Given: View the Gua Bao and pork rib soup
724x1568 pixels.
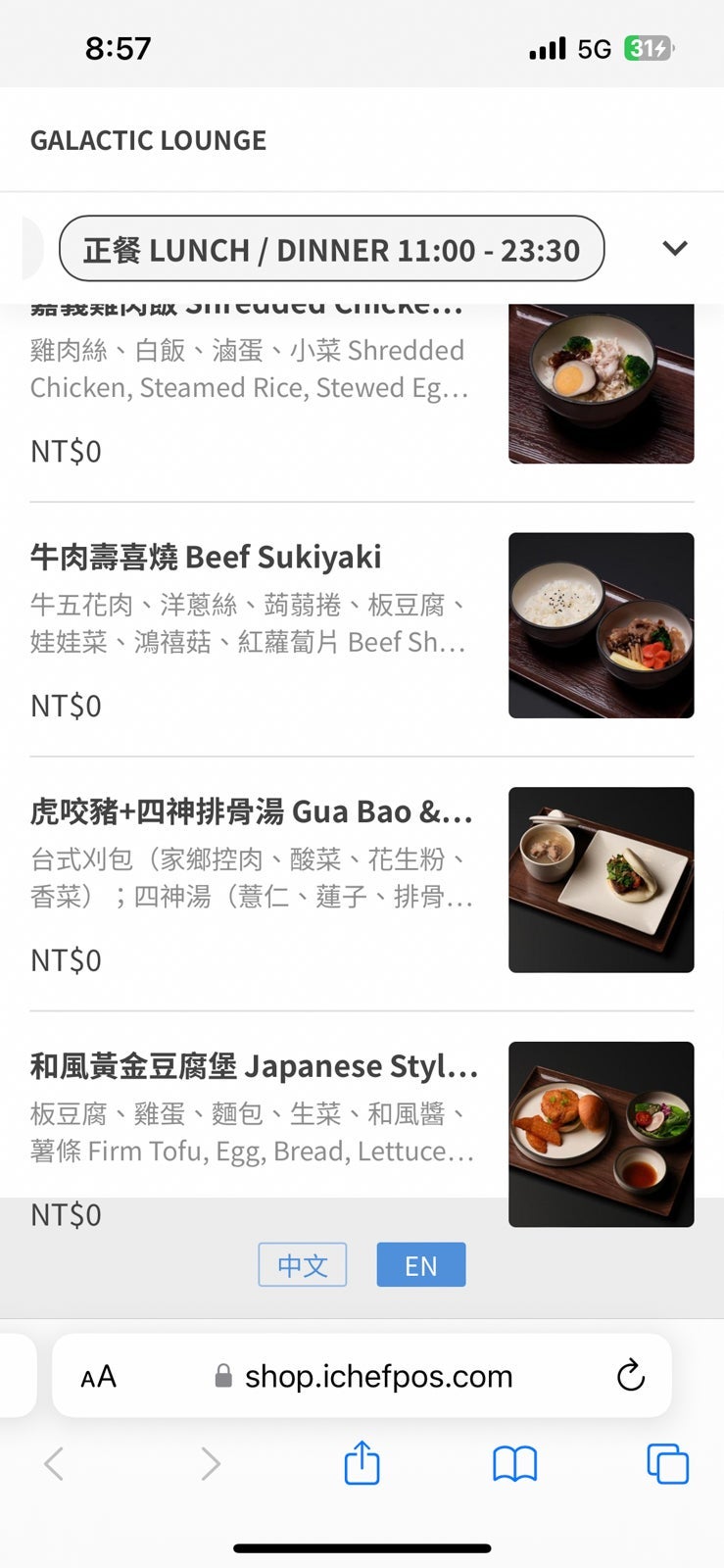Looking at the screenshot, I should coord(252,880).
